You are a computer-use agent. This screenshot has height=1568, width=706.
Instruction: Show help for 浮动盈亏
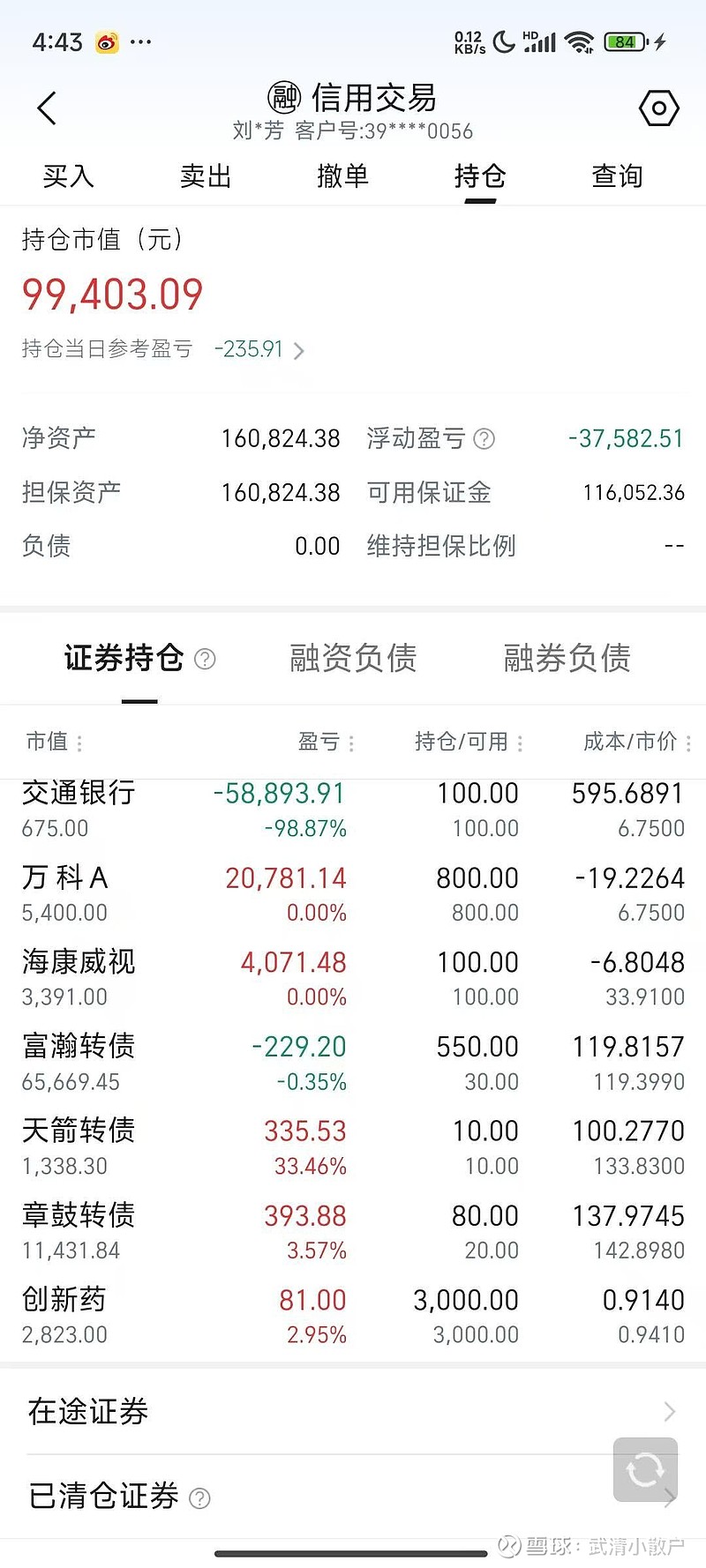pos(484,438)
